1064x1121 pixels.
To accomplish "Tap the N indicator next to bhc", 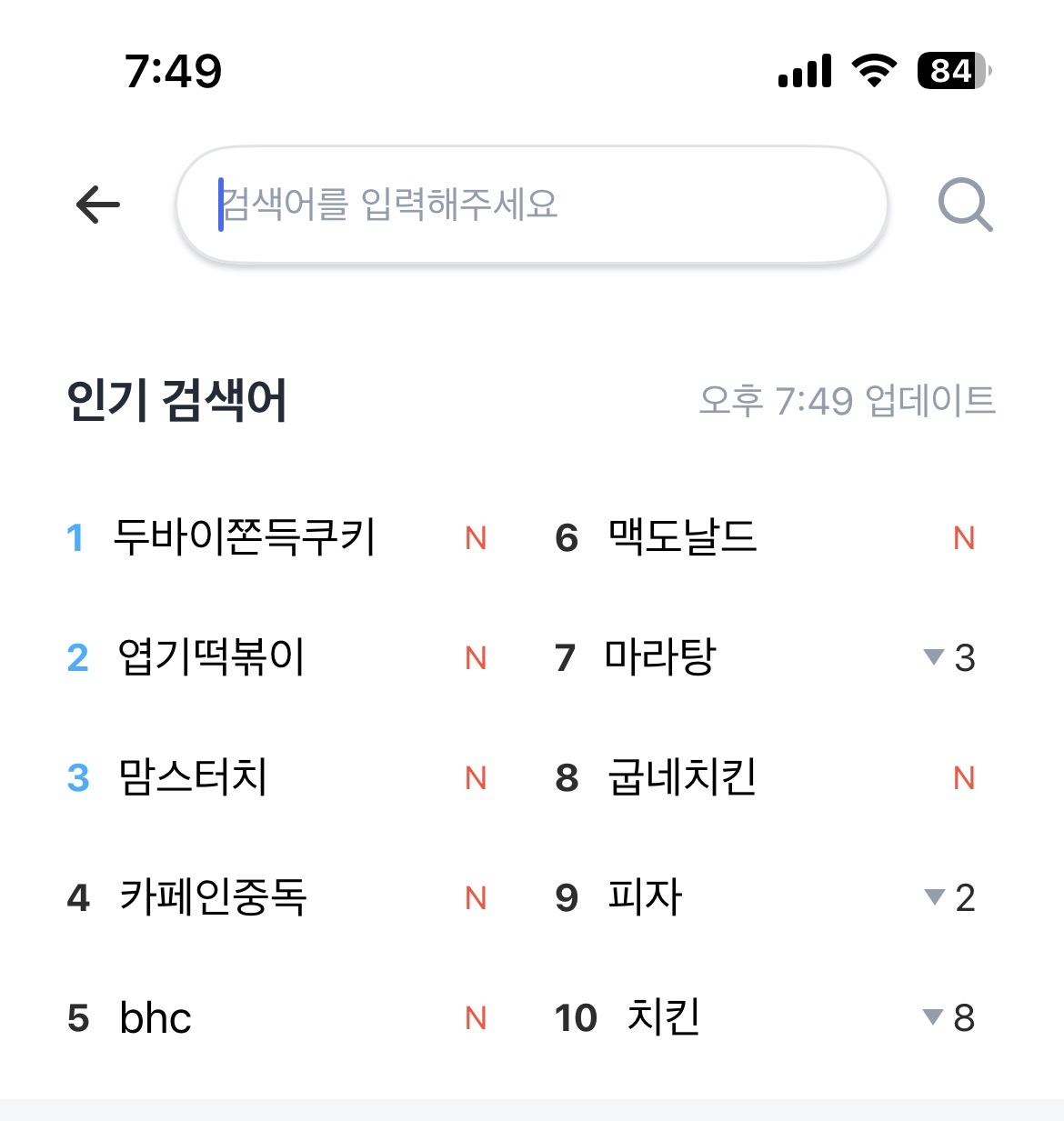I will point(474,1019).
